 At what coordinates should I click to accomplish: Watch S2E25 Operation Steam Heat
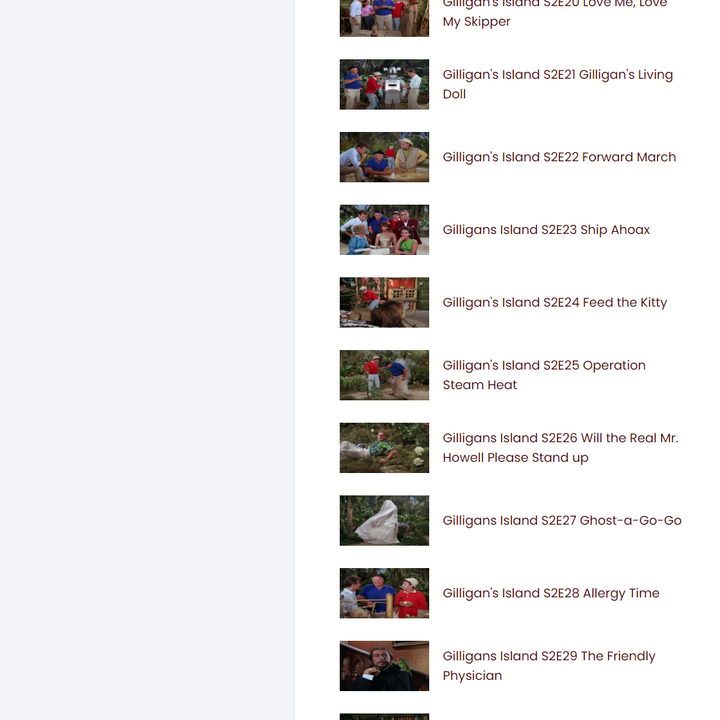click(544, 375)
